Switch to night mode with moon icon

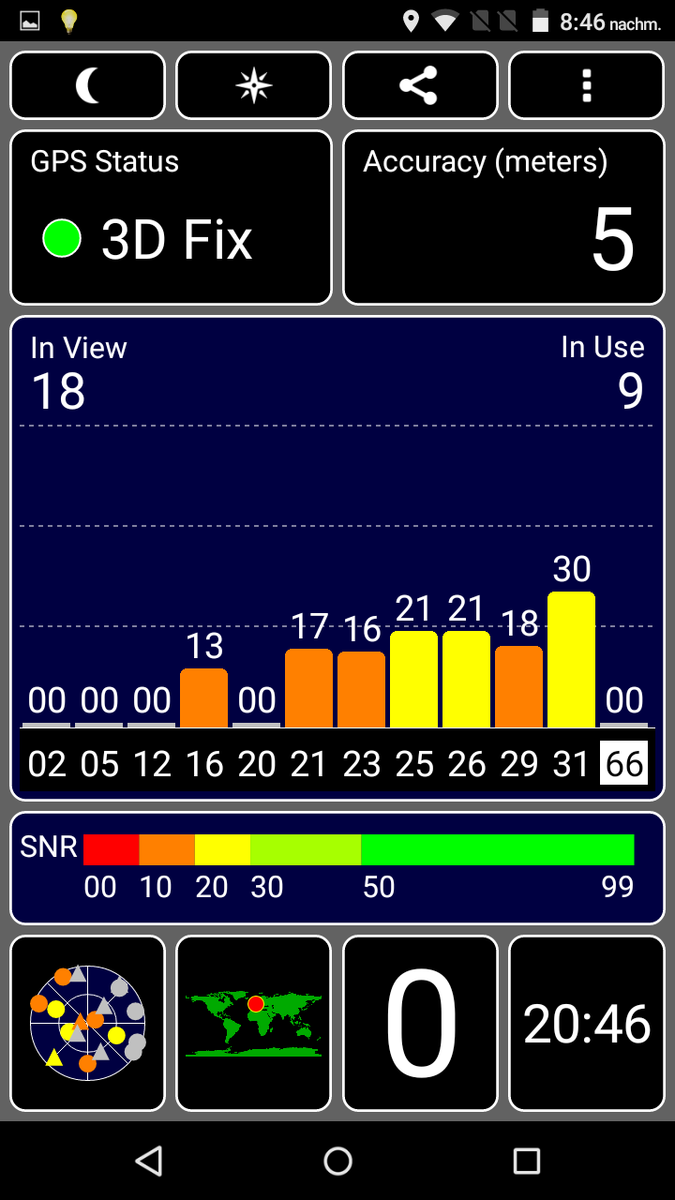(87, 86)
